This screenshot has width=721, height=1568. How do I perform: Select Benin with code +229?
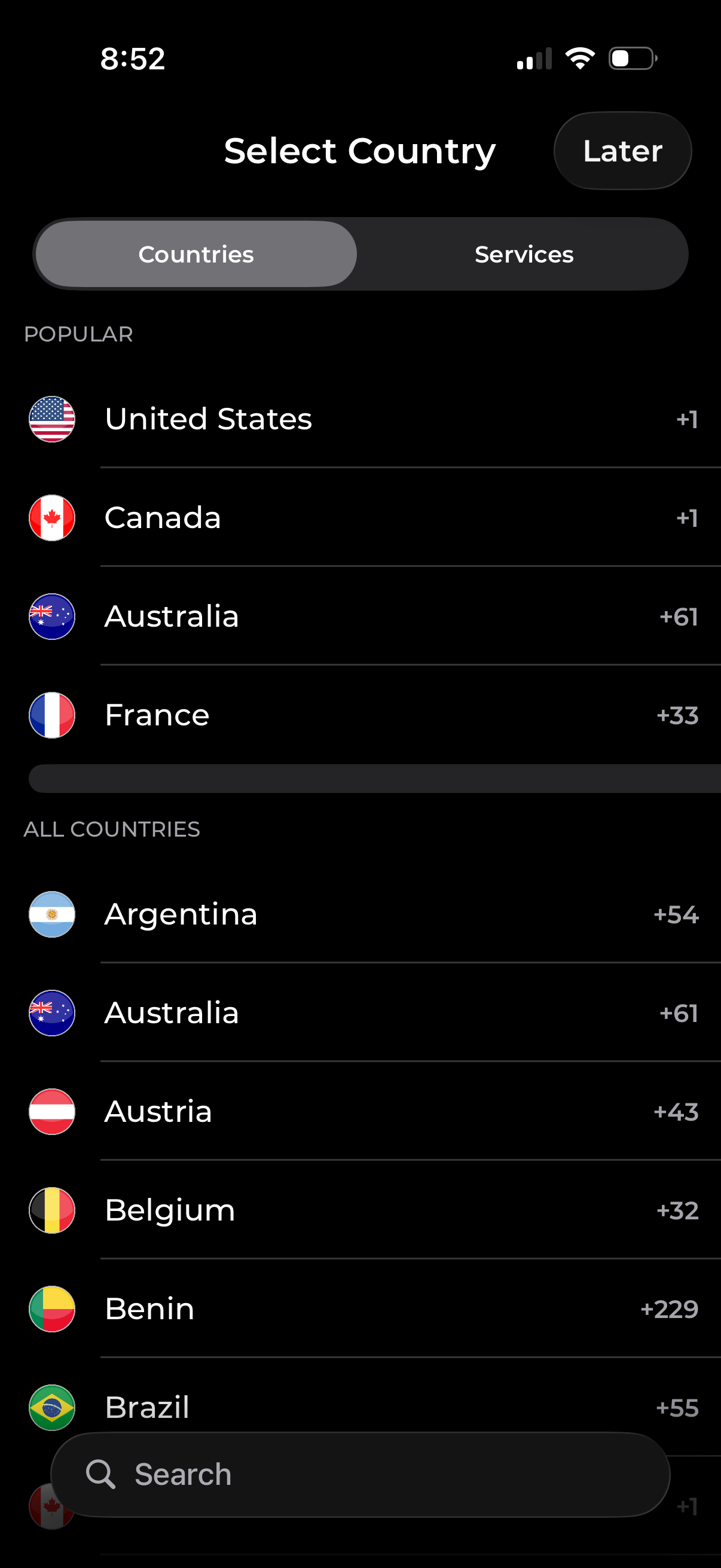click(304, 1309)
